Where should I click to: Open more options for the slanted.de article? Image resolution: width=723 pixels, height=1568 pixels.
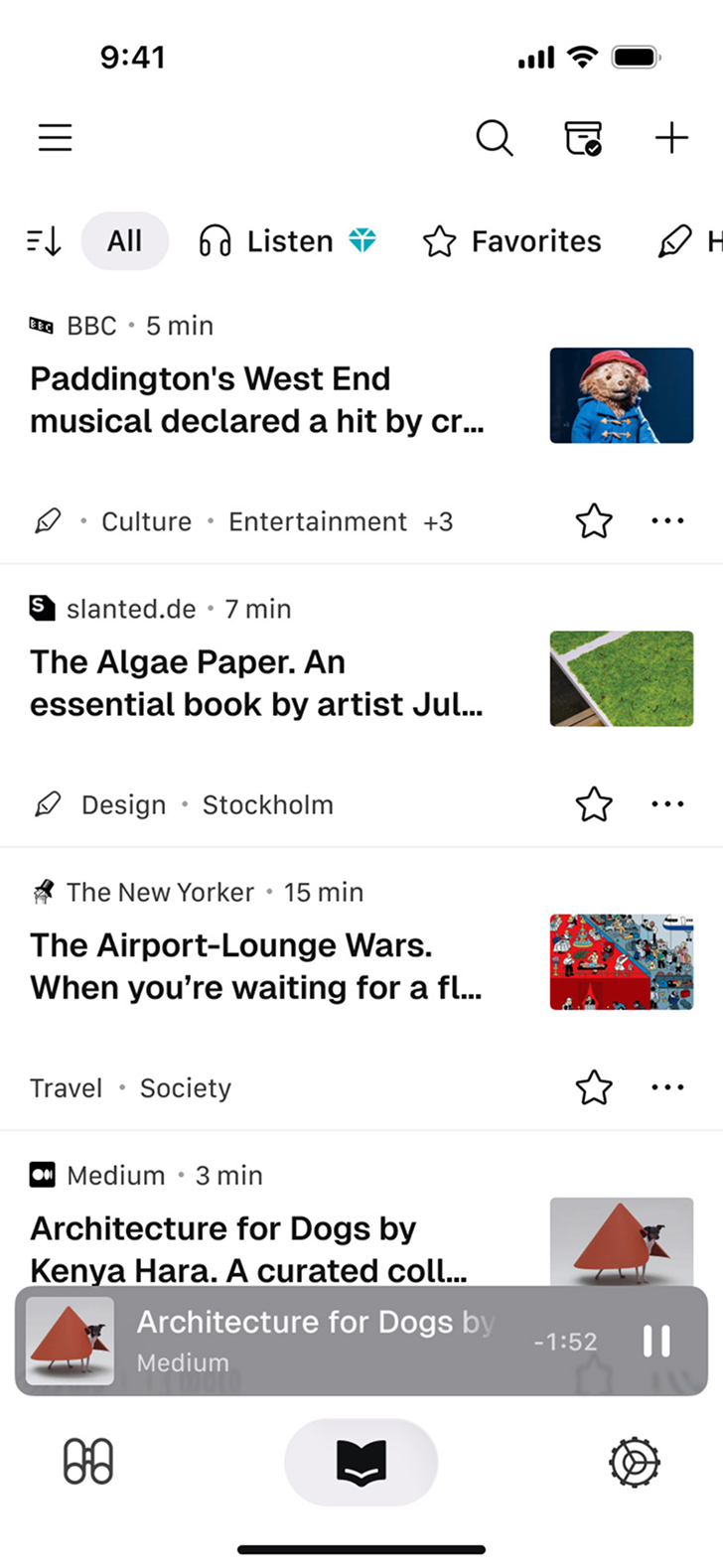[x=667, y=804]
